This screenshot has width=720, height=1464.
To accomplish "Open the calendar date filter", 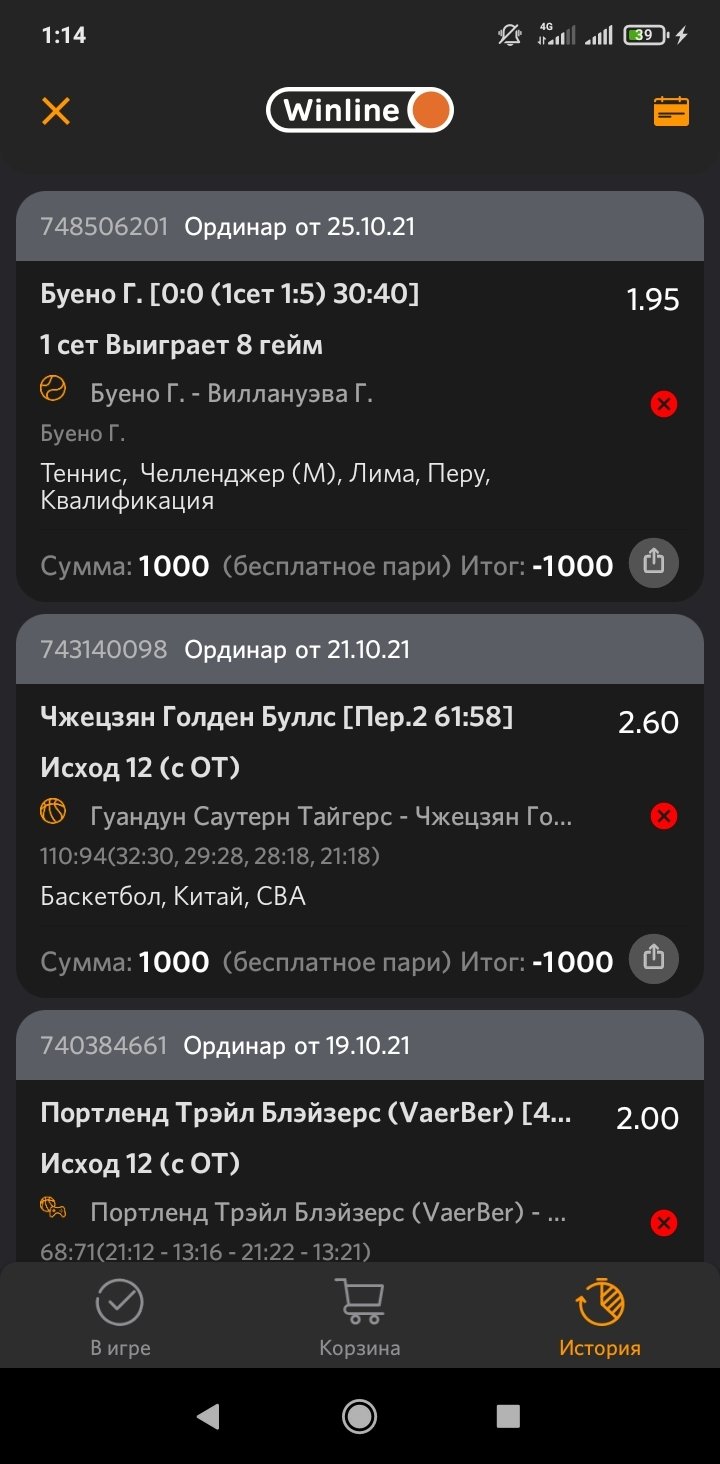I will tap(671, 111).
